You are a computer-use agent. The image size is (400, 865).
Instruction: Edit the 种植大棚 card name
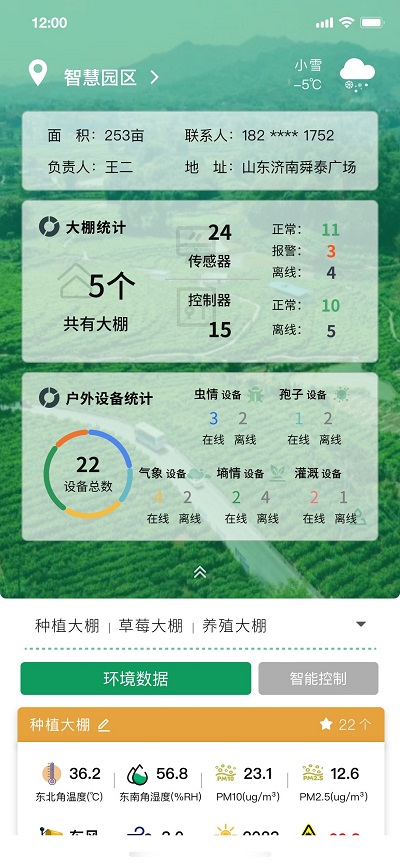pyautogui.click(x=104, y=725)
